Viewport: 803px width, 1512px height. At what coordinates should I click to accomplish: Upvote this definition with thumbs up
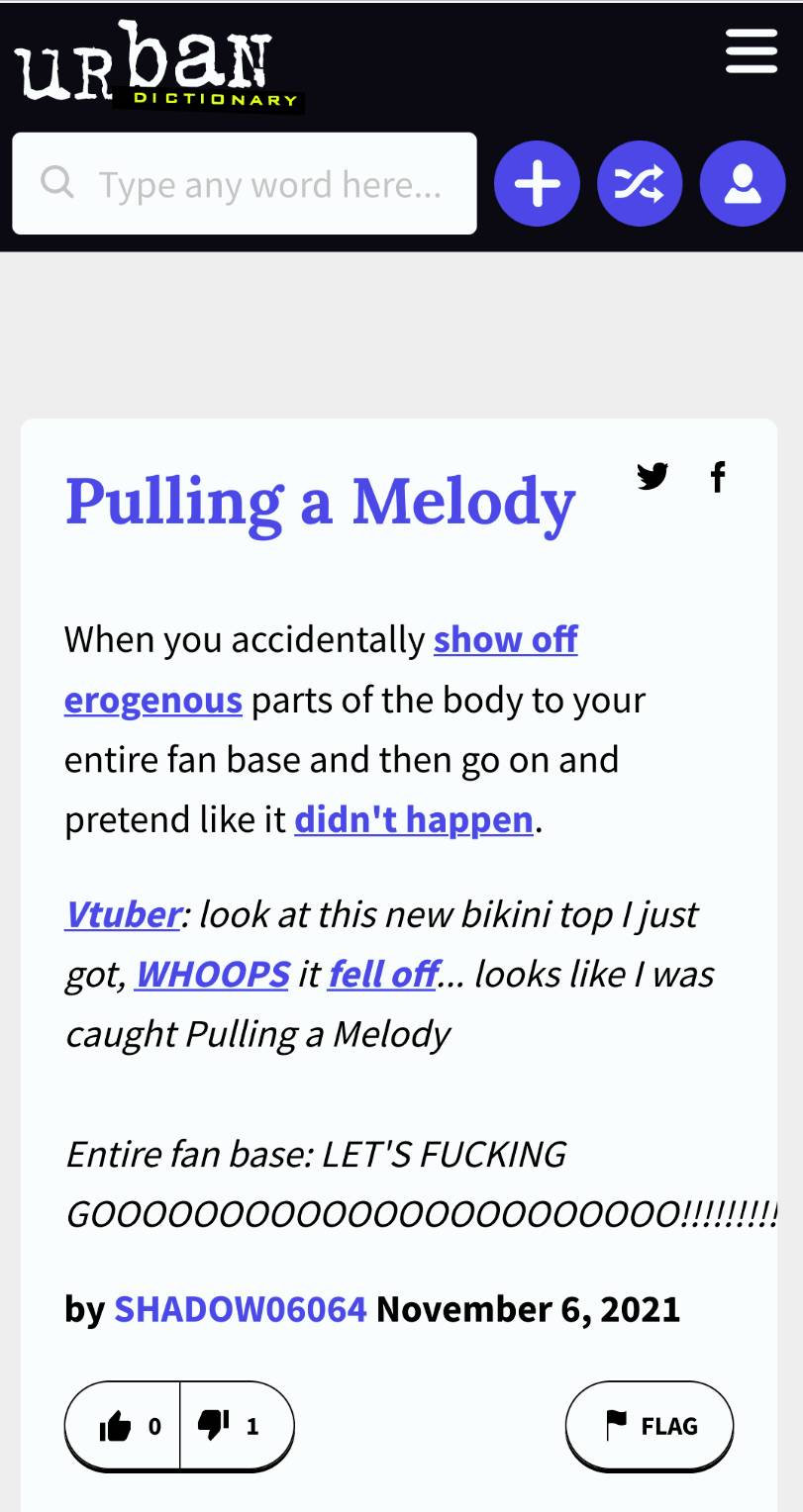124,1426
